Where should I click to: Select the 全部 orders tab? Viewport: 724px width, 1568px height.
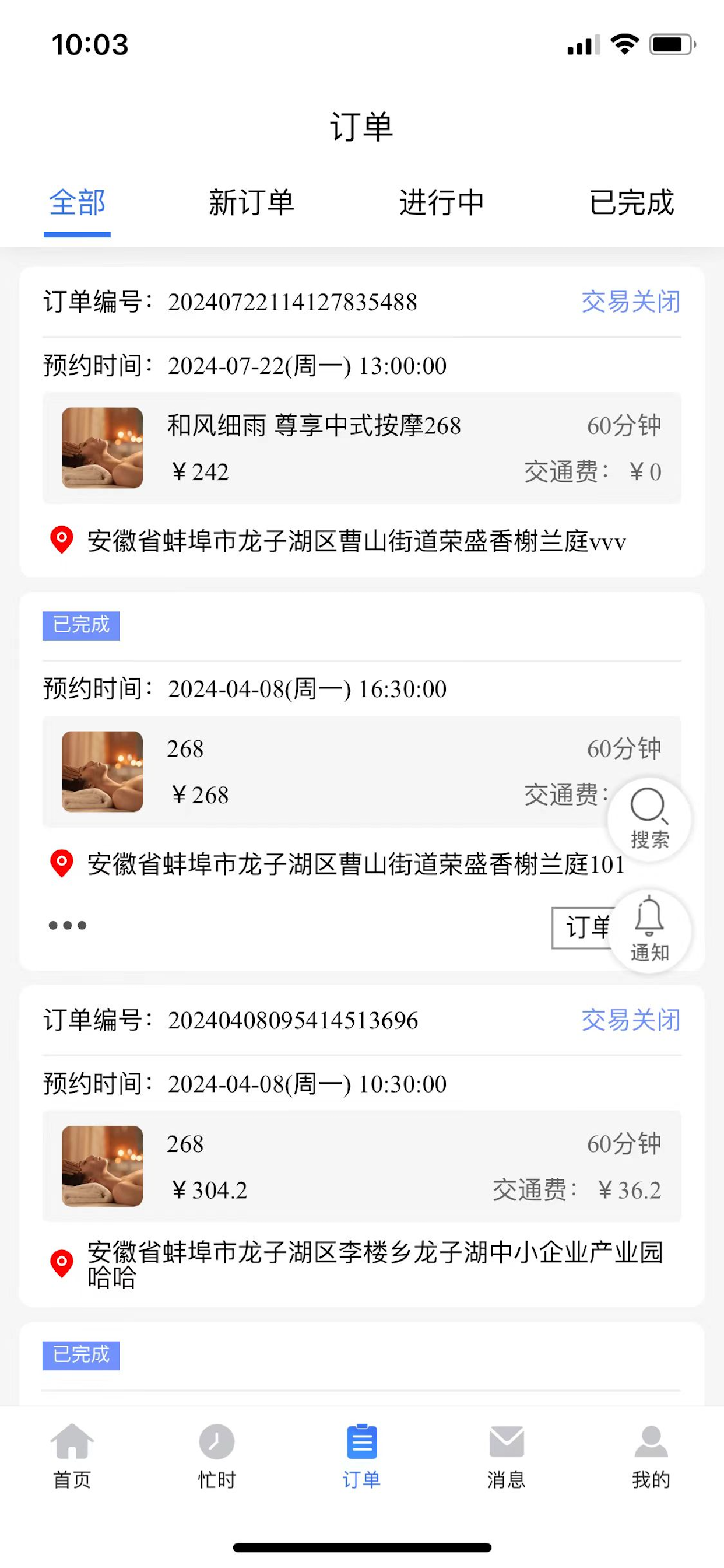pos(78,202)
